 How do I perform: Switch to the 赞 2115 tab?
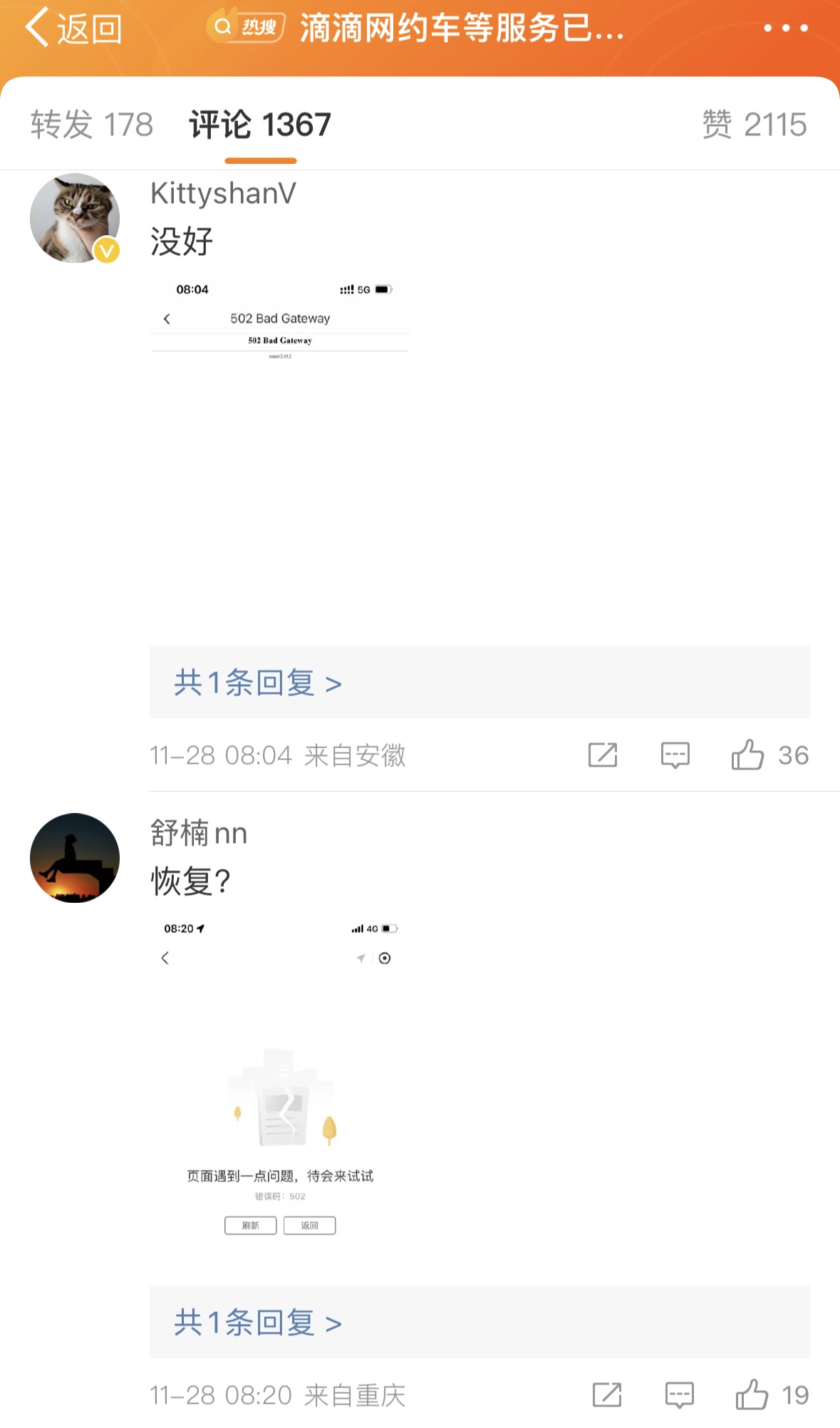(x=755, y=125)
